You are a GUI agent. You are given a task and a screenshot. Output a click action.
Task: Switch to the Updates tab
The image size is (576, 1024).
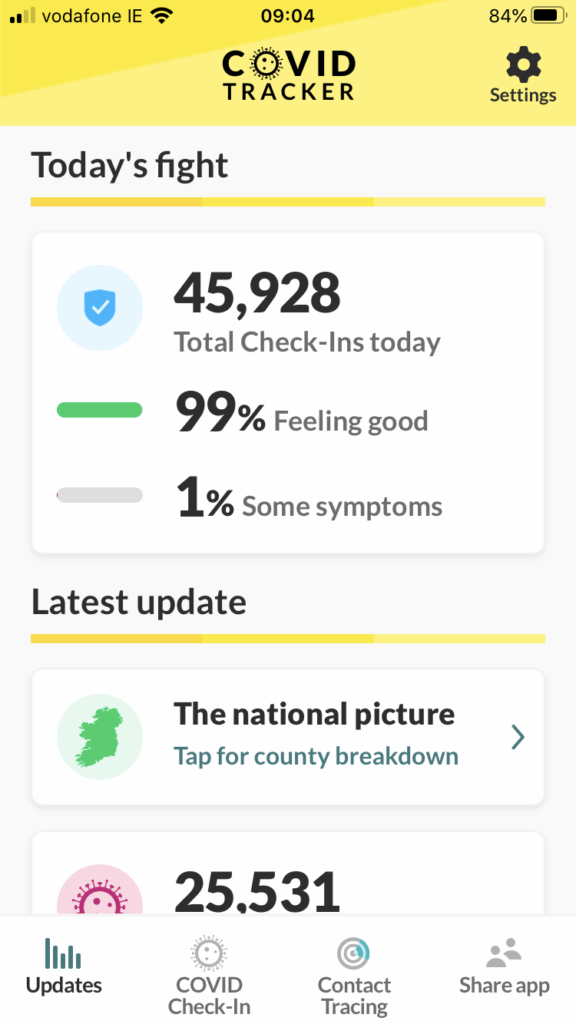coord(64,967)
